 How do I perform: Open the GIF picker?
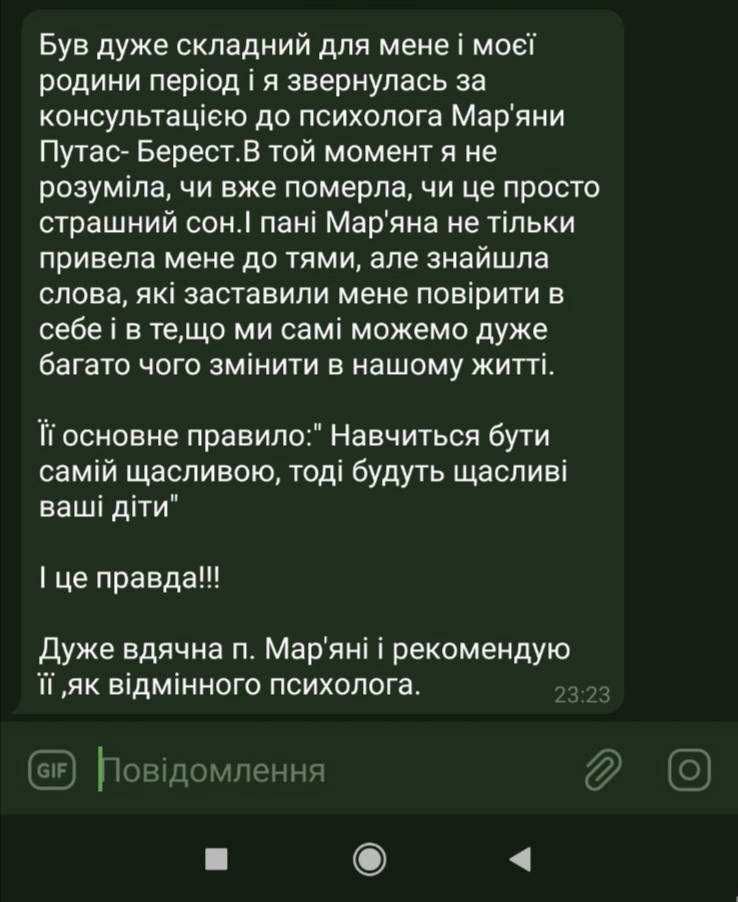coord(49,770)
